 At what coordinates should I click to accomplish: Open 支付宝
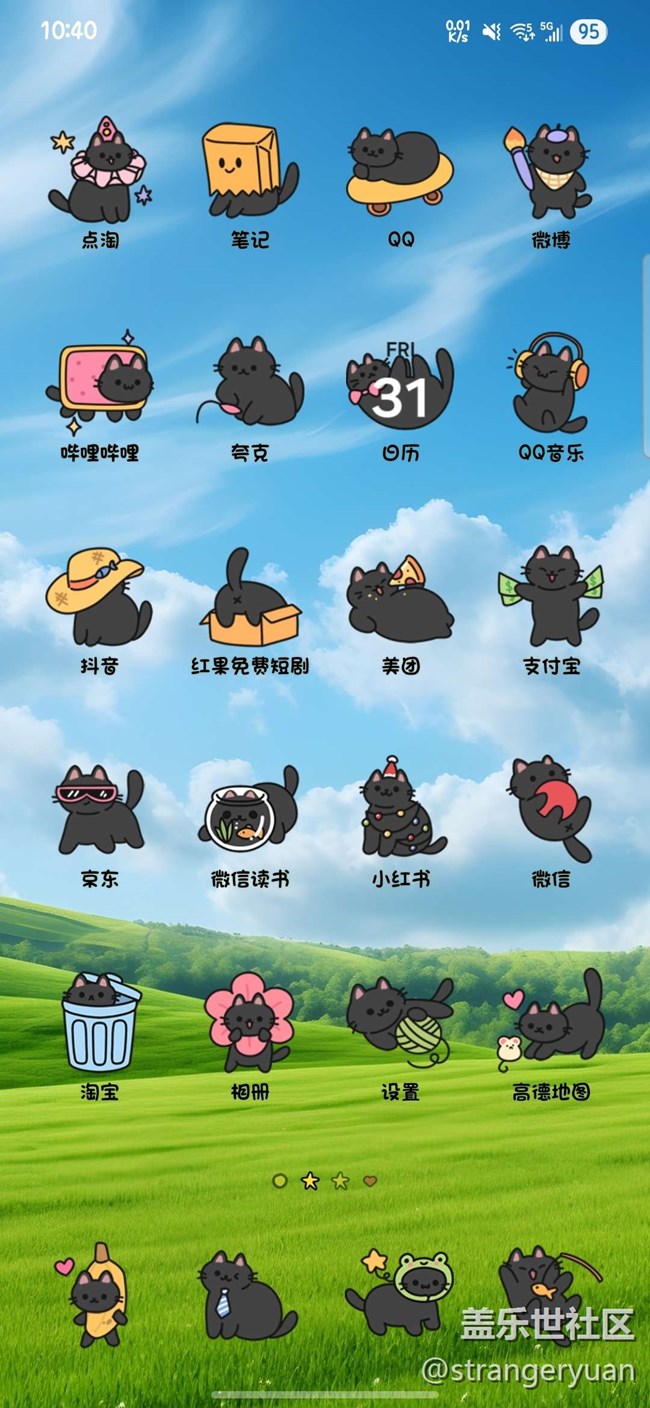click(551, 598)
